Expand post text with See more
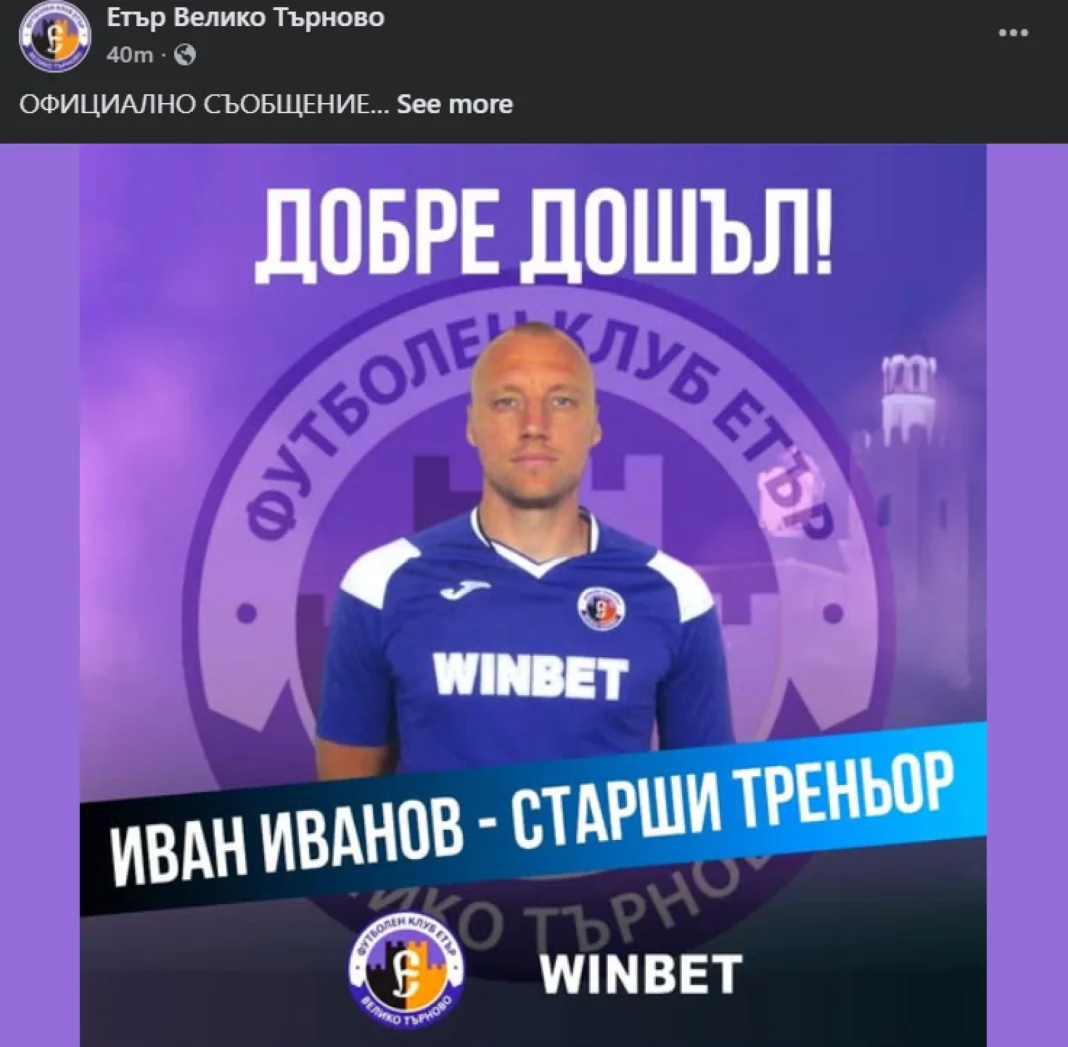The width and height of the screenshot is (1068, 1047). pos(455,104)
